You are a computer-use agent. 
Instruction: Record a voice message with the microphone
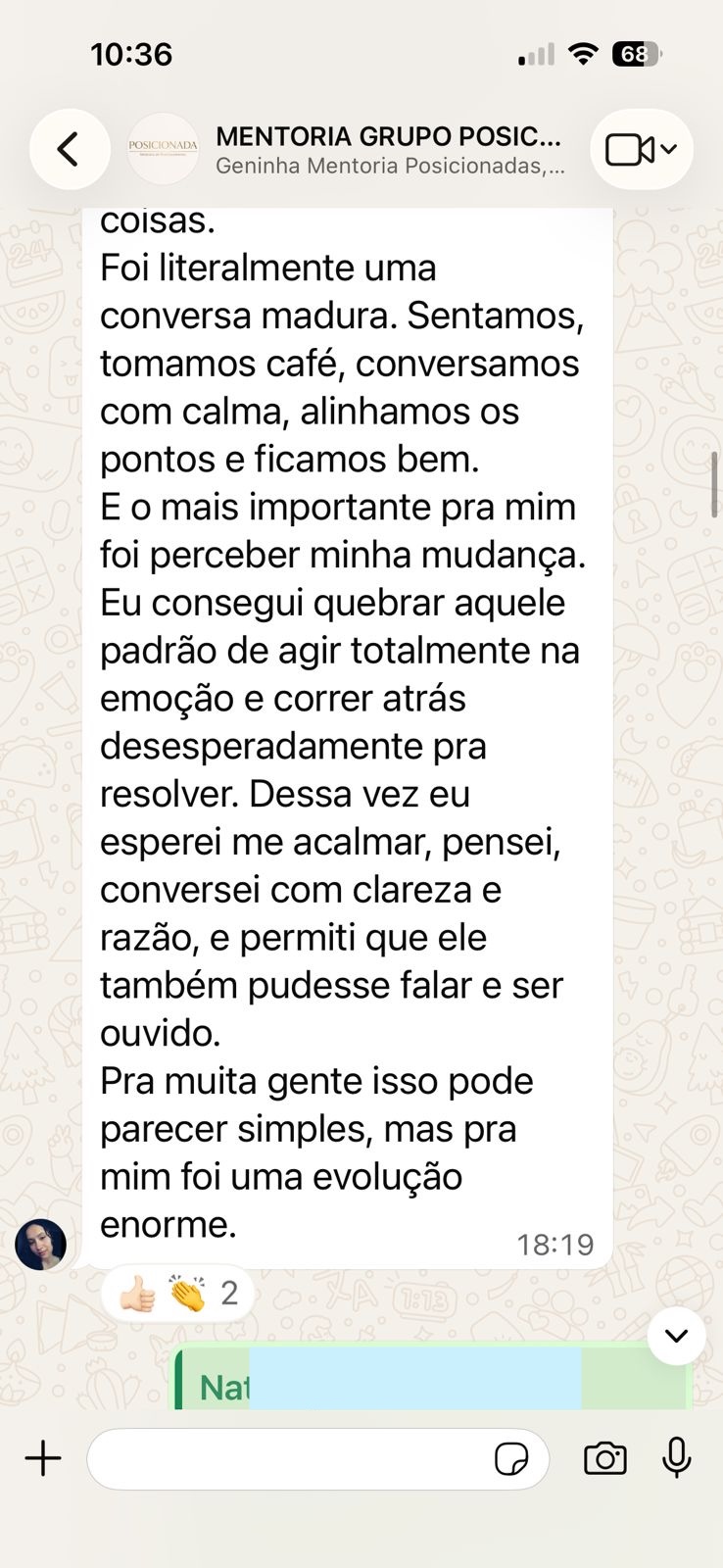pyautogui.click(x=676, y=1458)
